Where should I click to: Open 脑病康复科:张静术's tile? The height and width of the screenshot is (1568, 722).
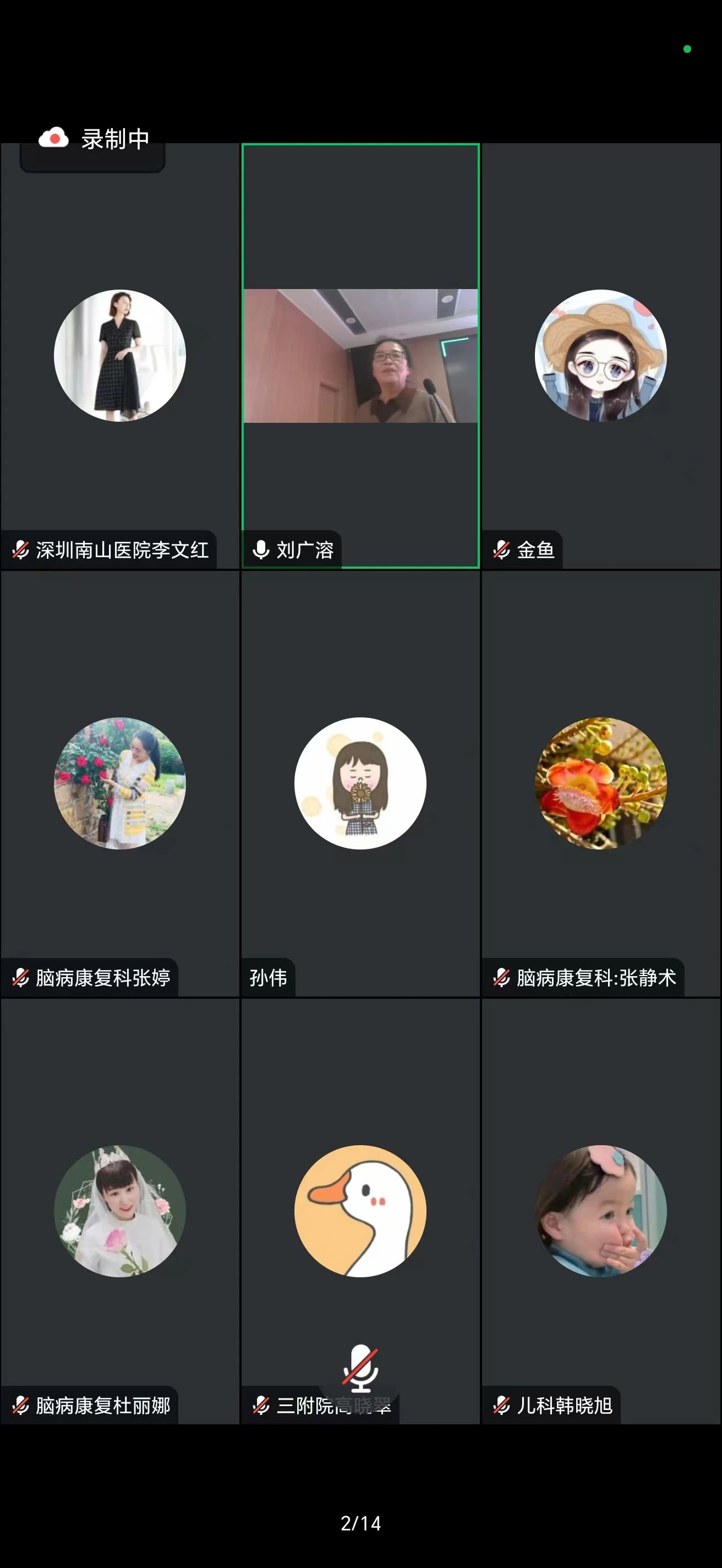click(600, 783)
